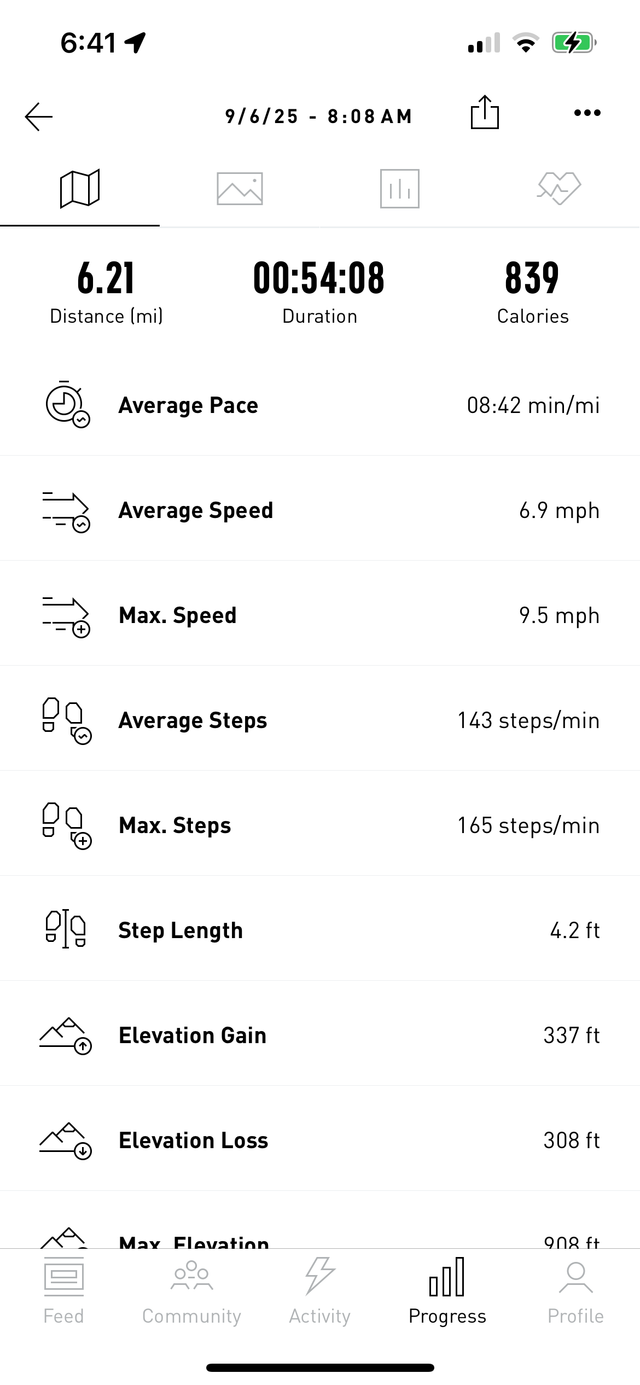Viewport: 640px width, 1385px height.
Task: View the heart rate tab
Action: [x=559, y=188]
